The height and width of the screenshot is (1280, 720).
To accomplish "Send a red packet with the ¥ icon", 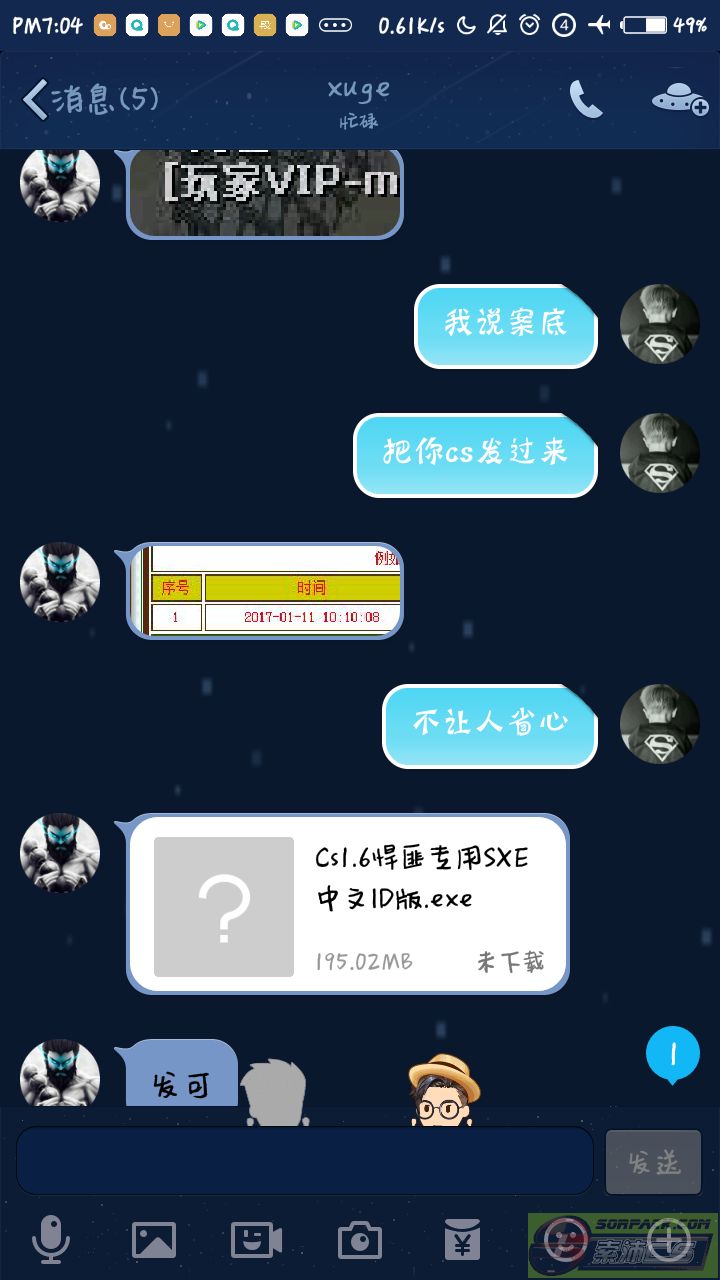I will [x=462, y=1240].
